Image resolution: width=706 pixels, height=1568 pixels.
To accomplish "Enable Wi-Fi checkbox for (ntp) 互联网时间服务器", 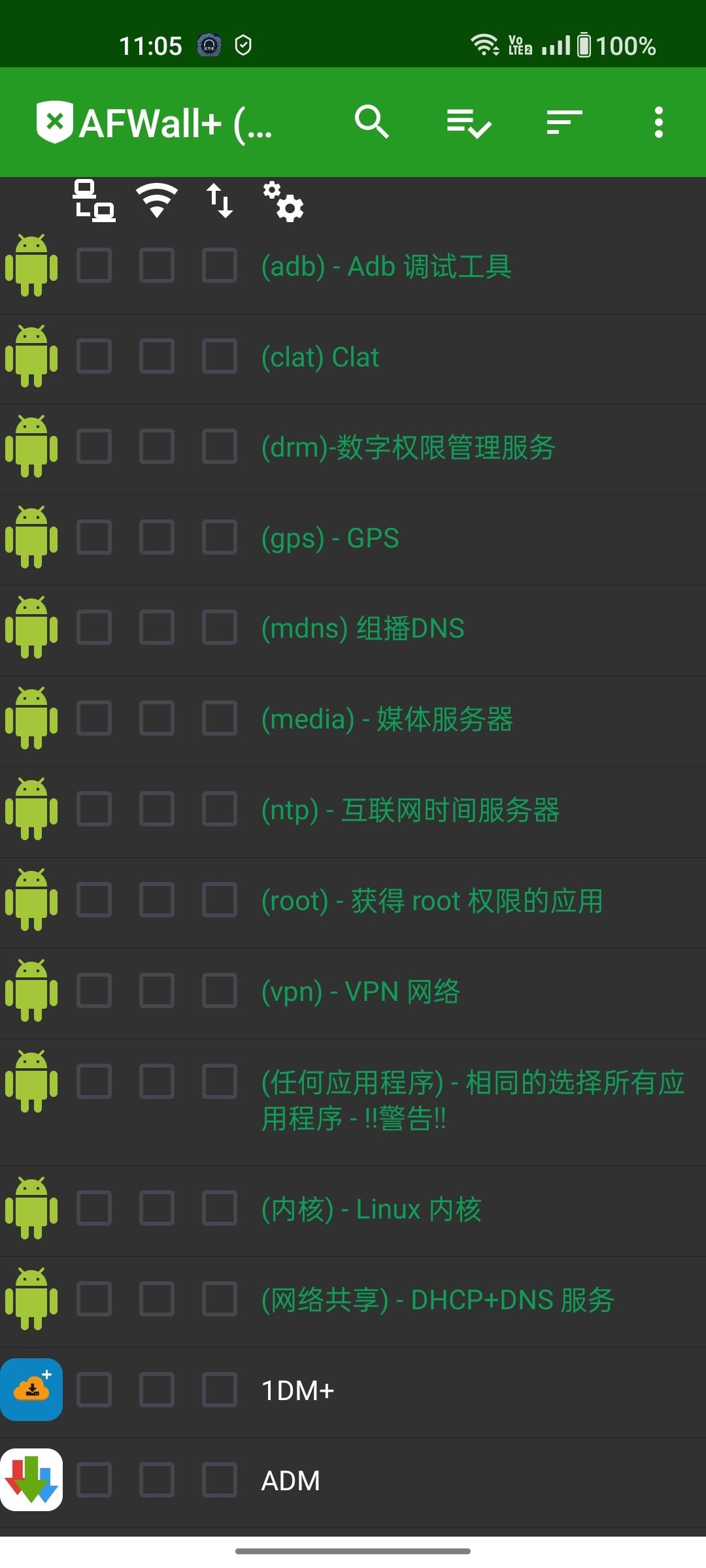I will click(x=157, y=809).
